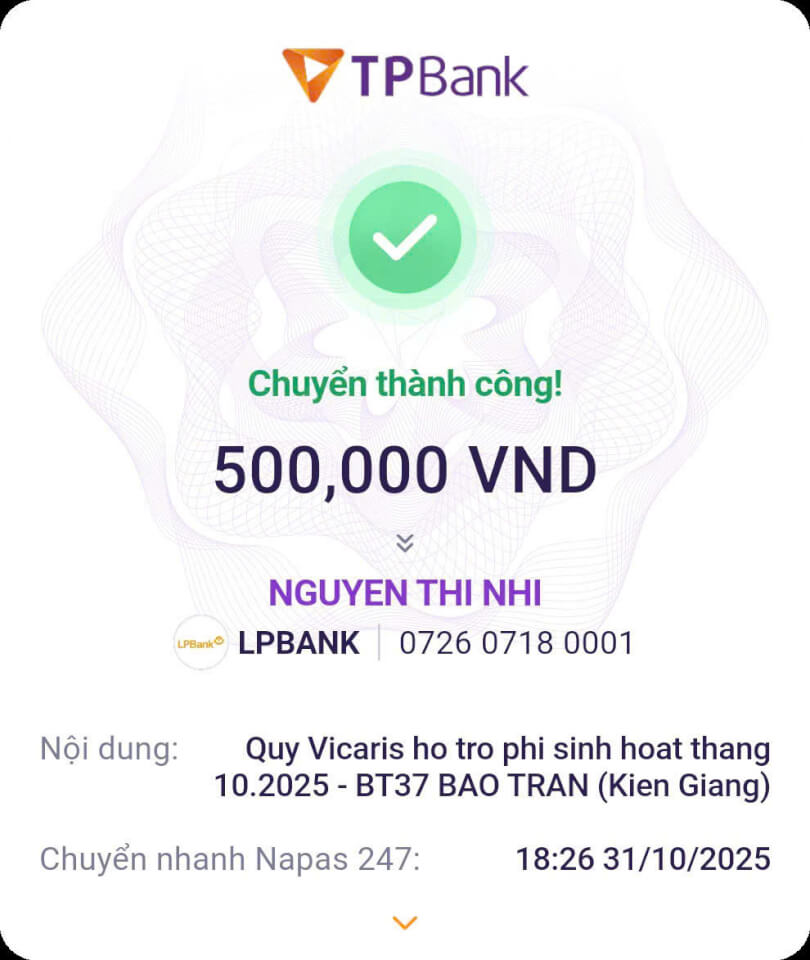Expand transfer details with the orange chevron
This screenshot has width=810, height=960.
click(x=405, y=922)
